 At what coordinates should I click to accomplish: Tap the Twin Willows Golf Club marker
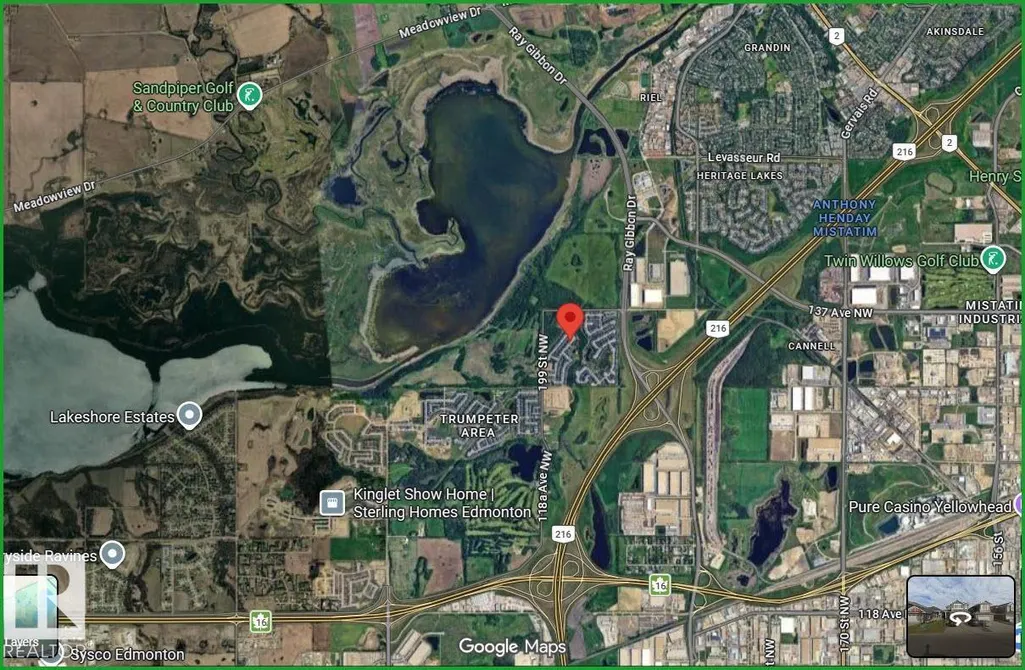(x=993, y=260)
